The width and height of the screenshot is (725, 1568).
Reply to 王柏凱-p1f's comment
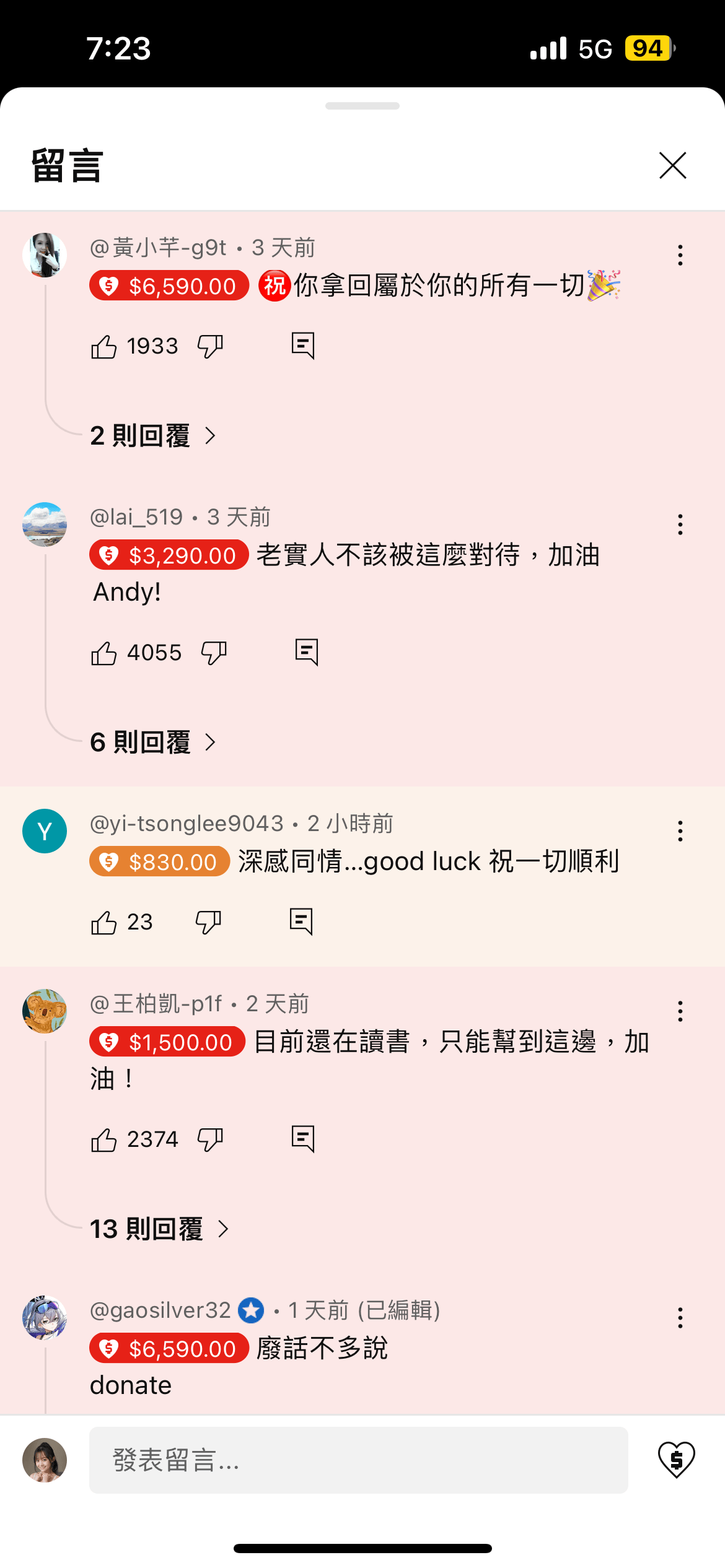303,1139
